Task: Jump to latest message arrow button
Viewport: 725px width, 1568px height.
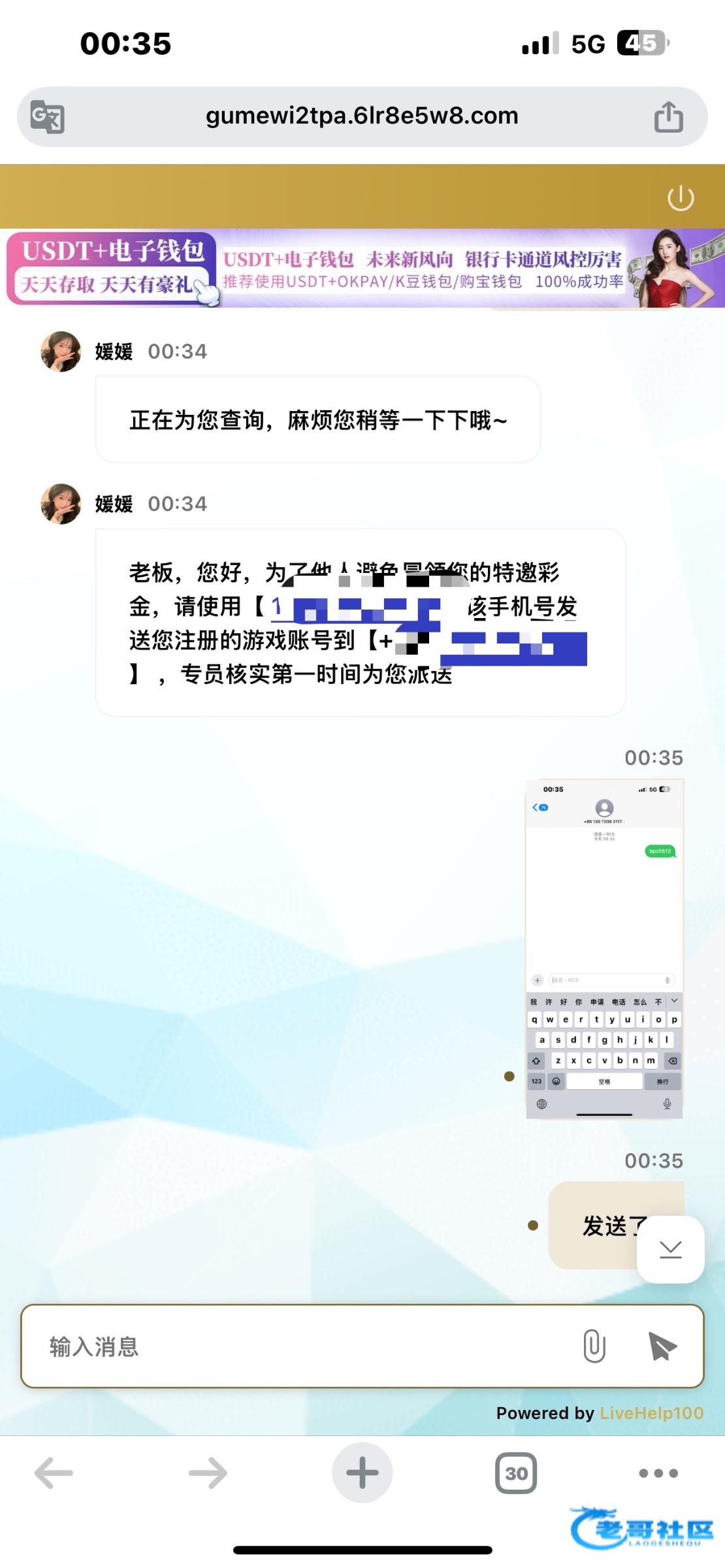Action: [670, 1249]
